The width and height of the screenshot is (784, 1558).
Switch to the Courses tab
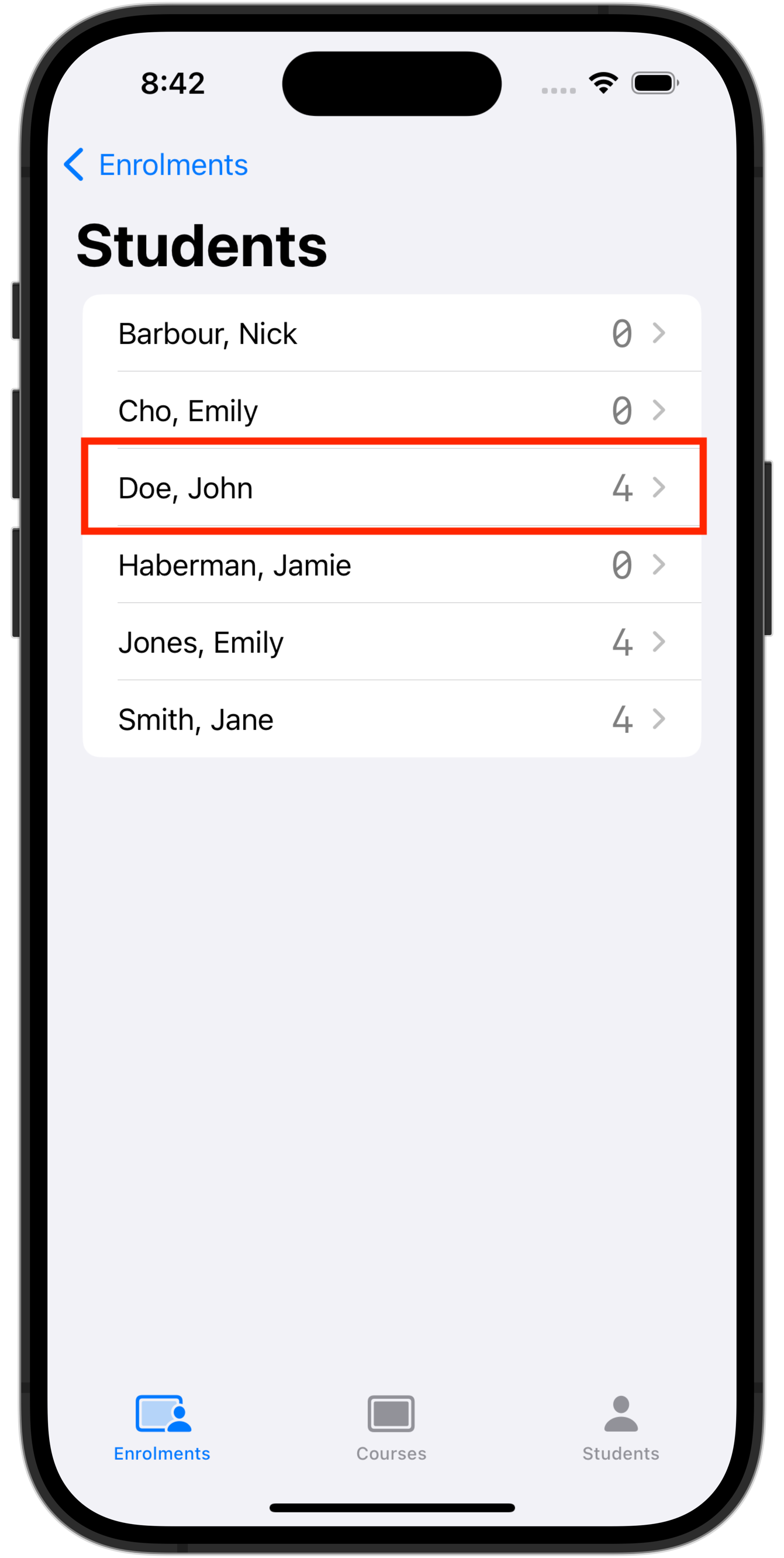[x=391, y=1428]
